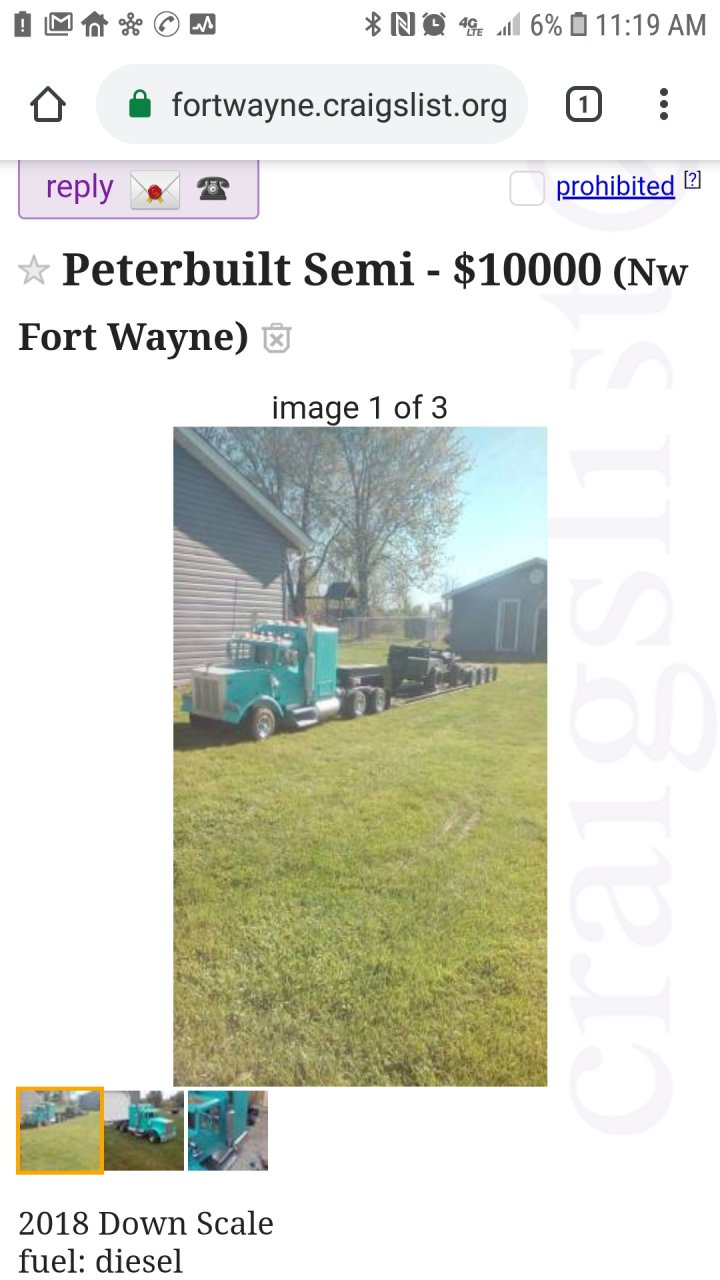Hide this posting with the trash icon
The image size is (720, 1280).
point(276,339)
